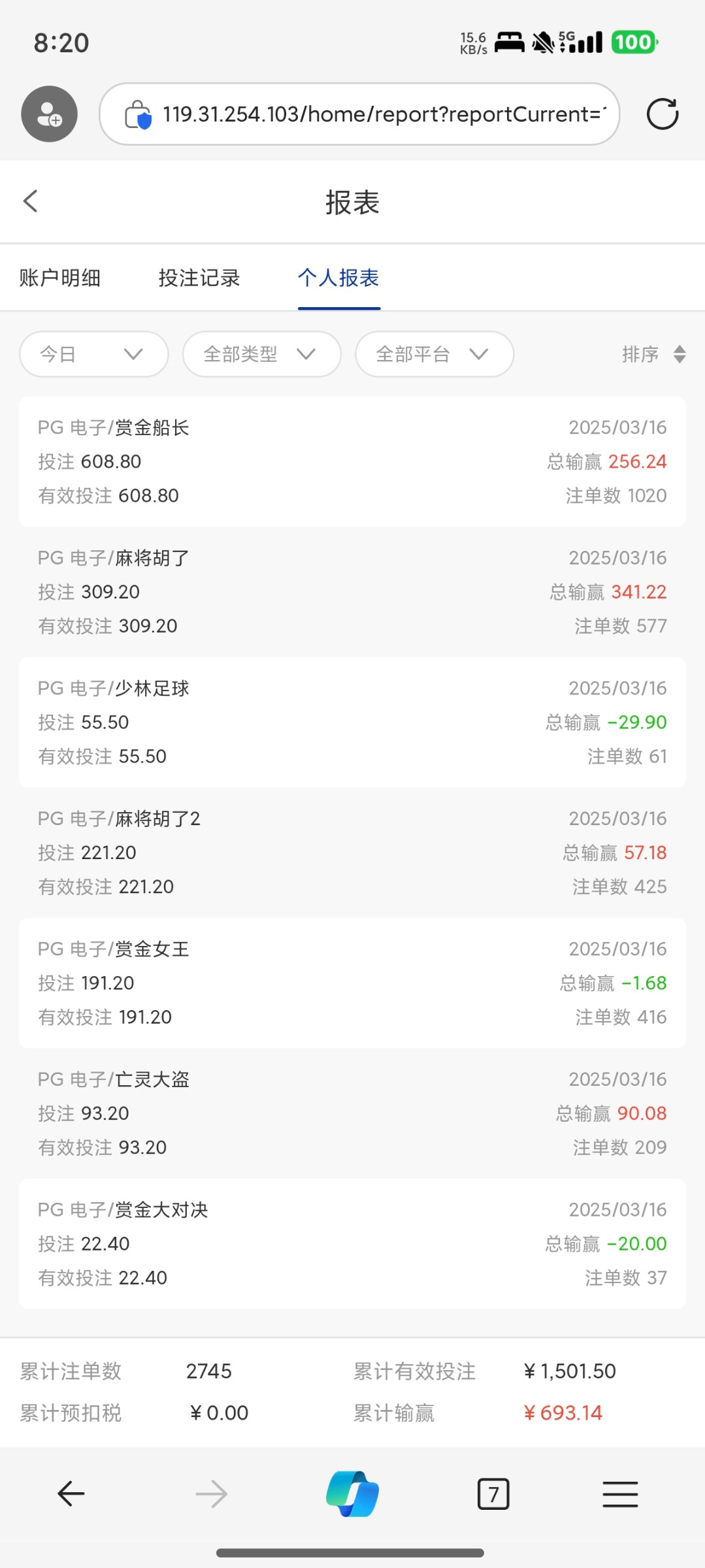The width and height of the screenshot is (705, 1568).
Task: Expand the 全部平台 dropdown
Action: click(434, 354)
